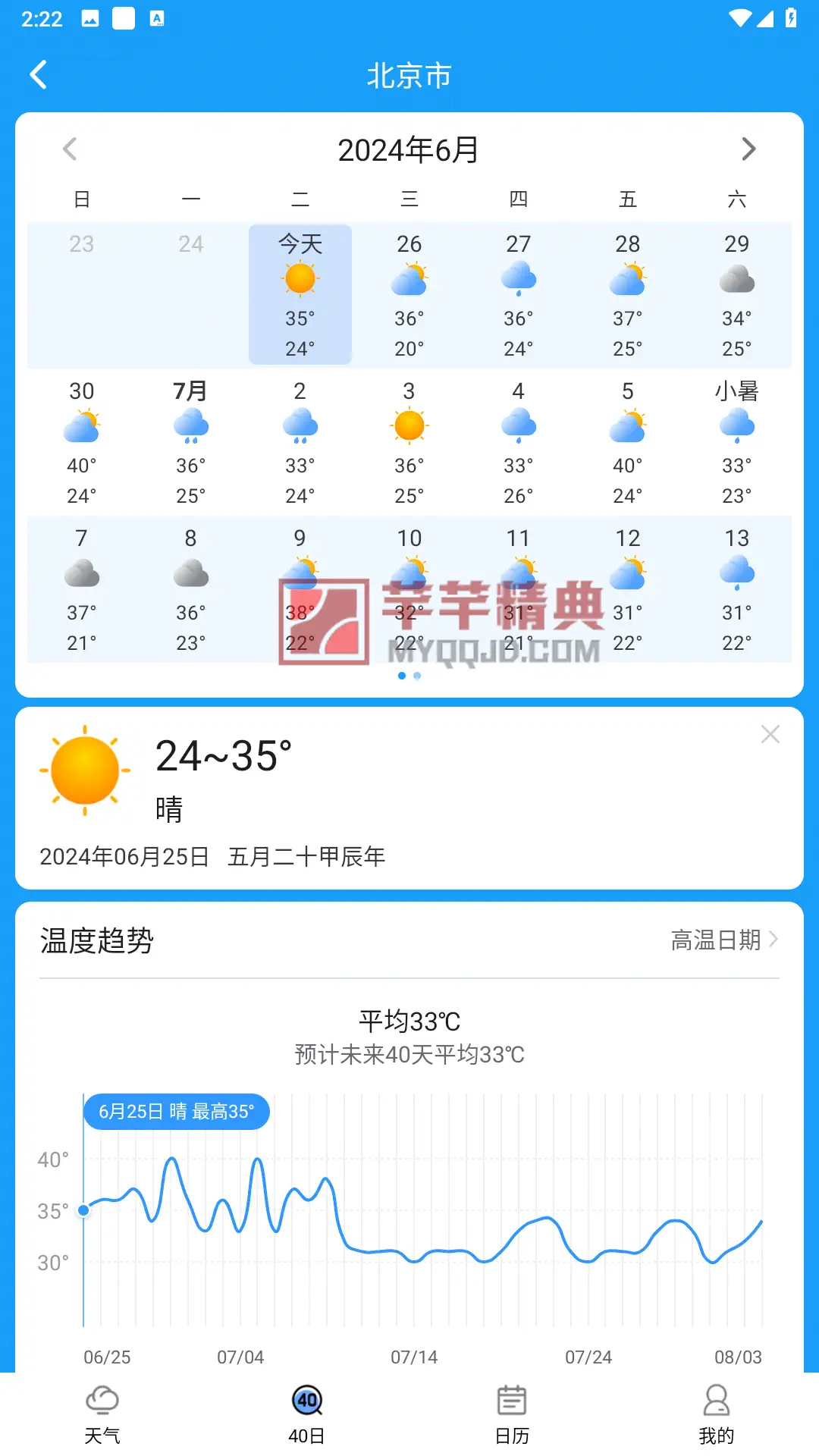This screenshot has height=1456, width=819.
Task: Open the 日历 calendar tab
Action: tap(512, 1414)
